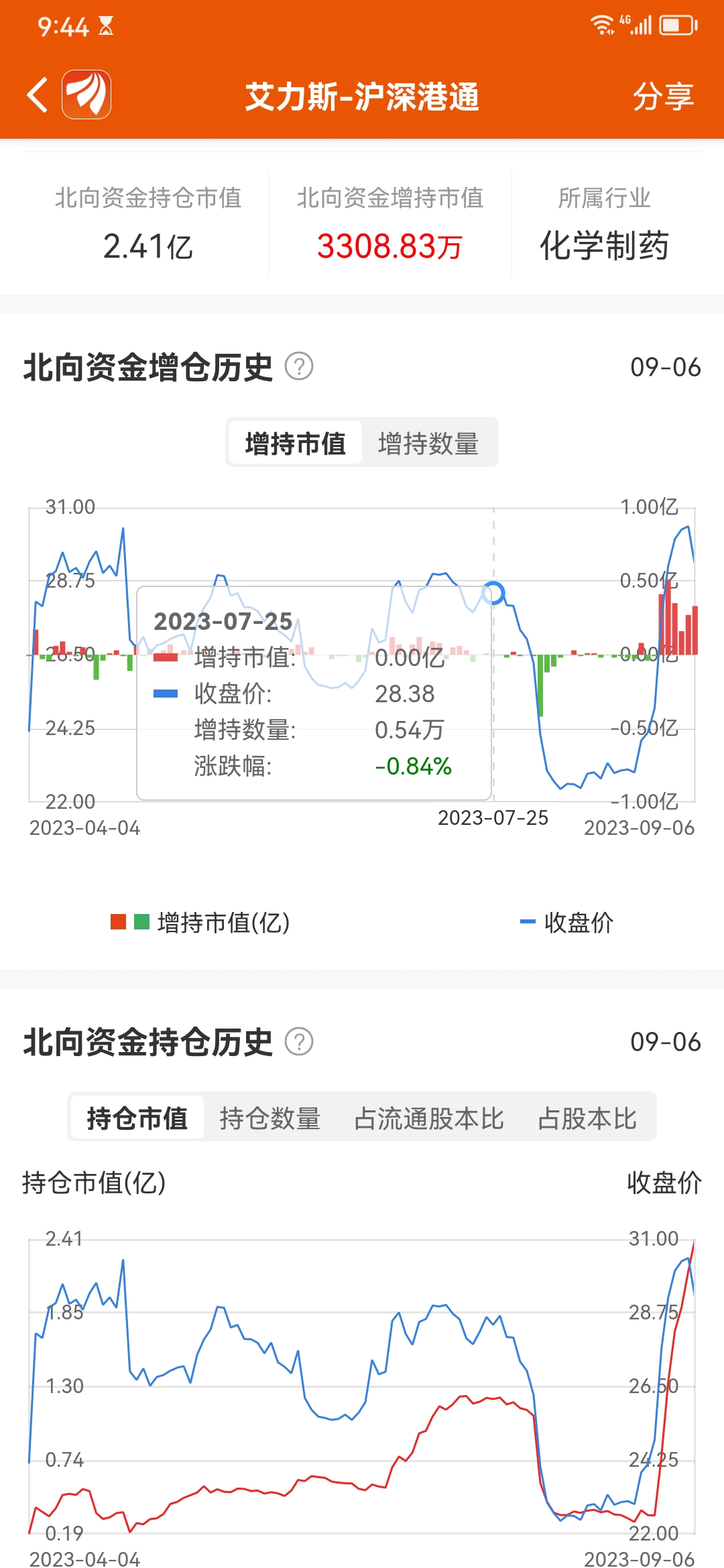The image size is (724, 1568).
Task: Toggle the 增持市值(亿) legend series
Action: click(x=200, y=923)
